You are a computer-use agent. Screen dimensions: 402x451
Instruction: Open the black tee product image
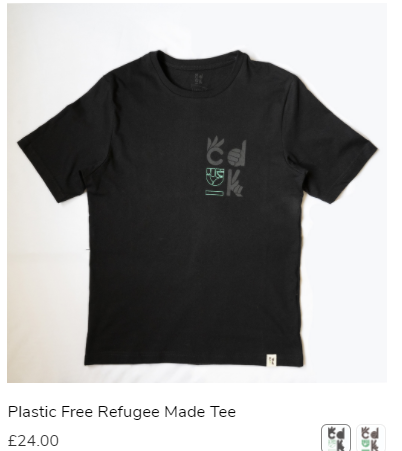point(197,193)
